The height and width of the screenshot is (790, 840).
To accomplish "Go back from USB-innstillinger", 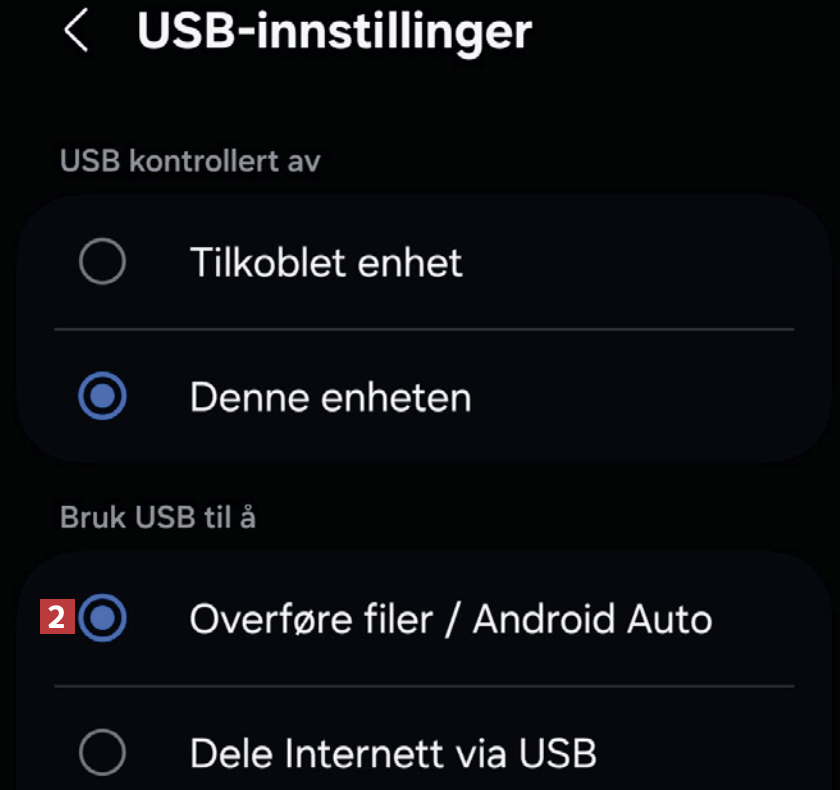I will [x=76, y=32].
